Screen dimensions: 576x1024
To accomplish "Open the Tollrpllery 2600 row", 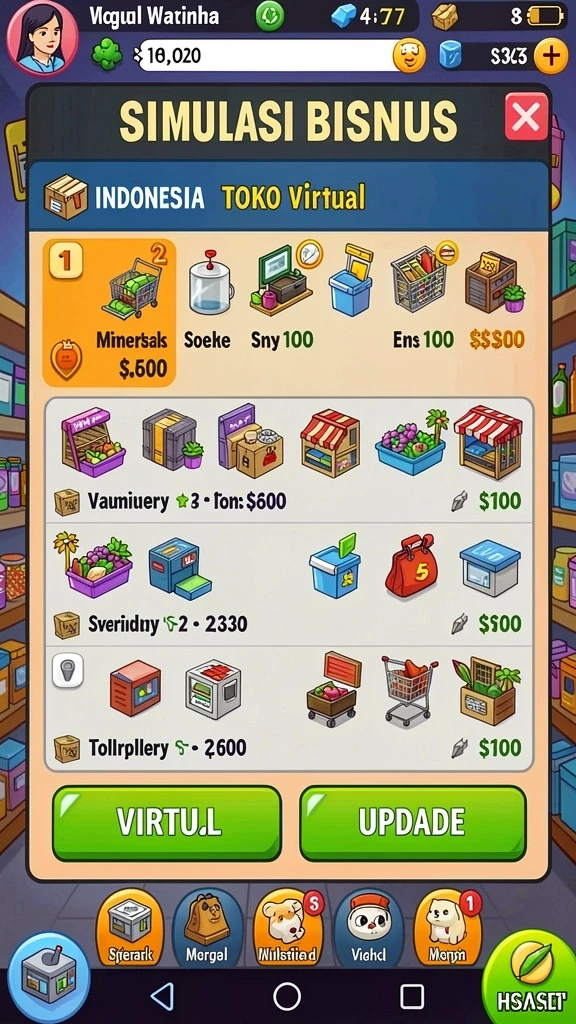I will pos(288,709).
